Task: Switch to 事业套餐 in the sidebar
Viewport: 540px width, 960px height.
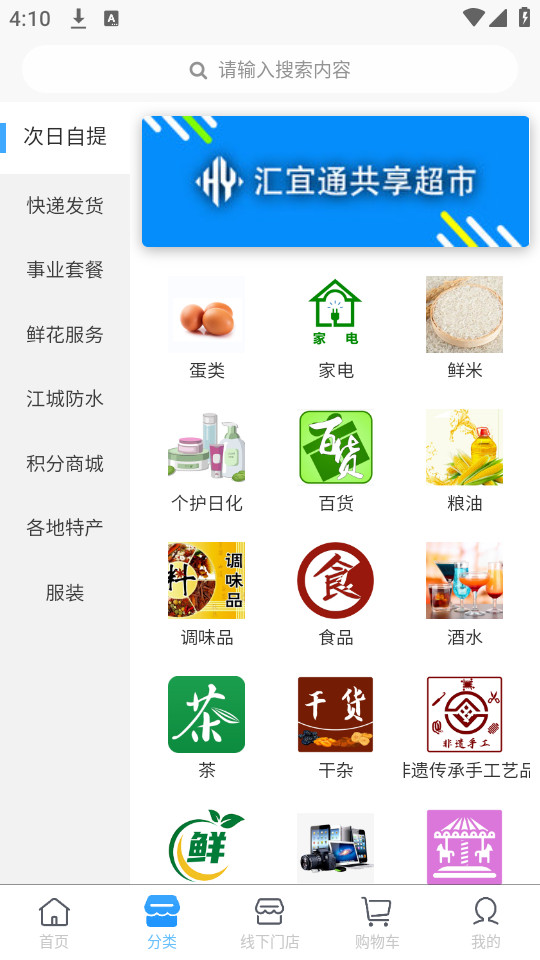Action: pyautogui.click(x=65, y=269)
